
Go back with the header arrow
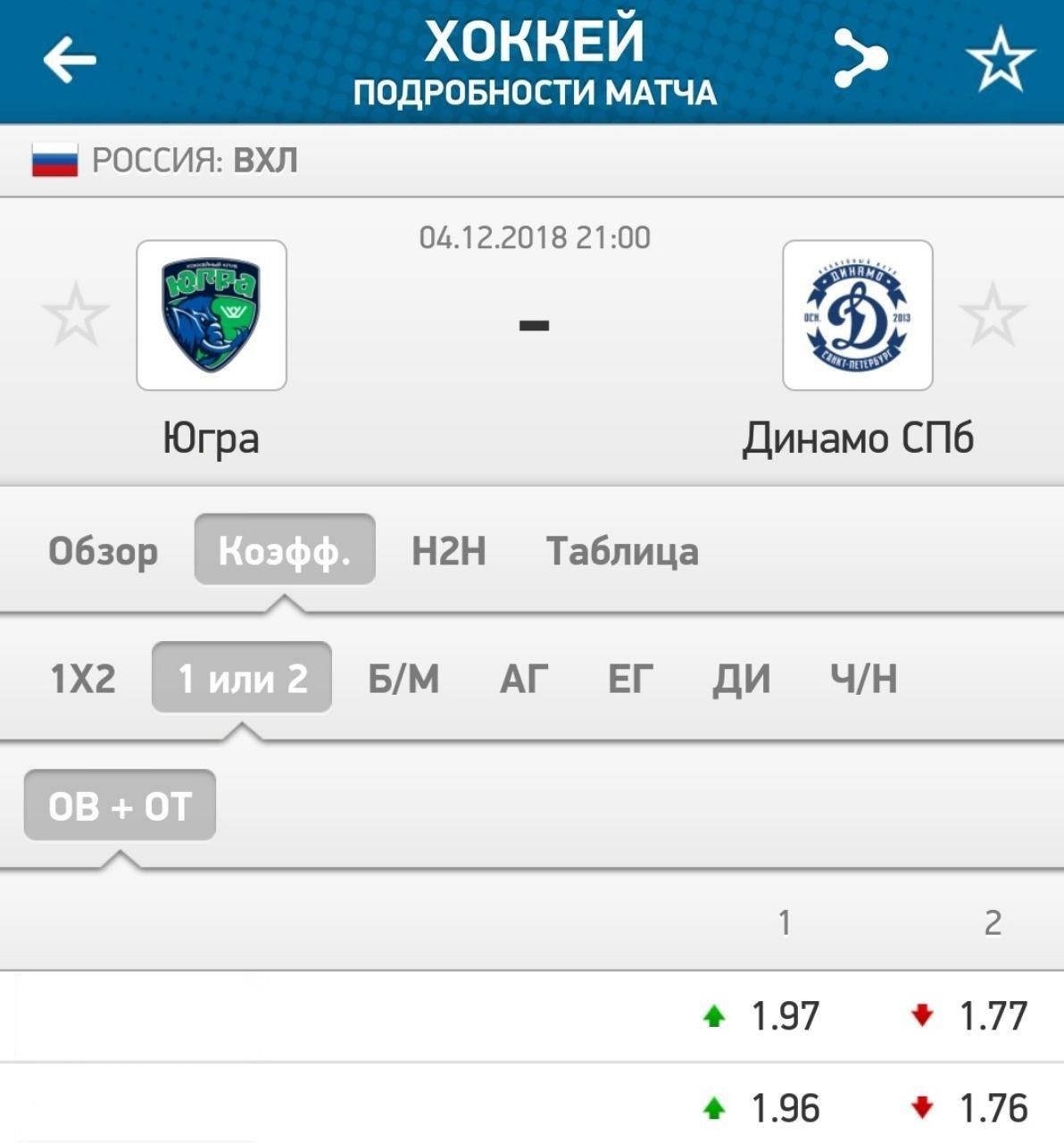coord(69,61)
